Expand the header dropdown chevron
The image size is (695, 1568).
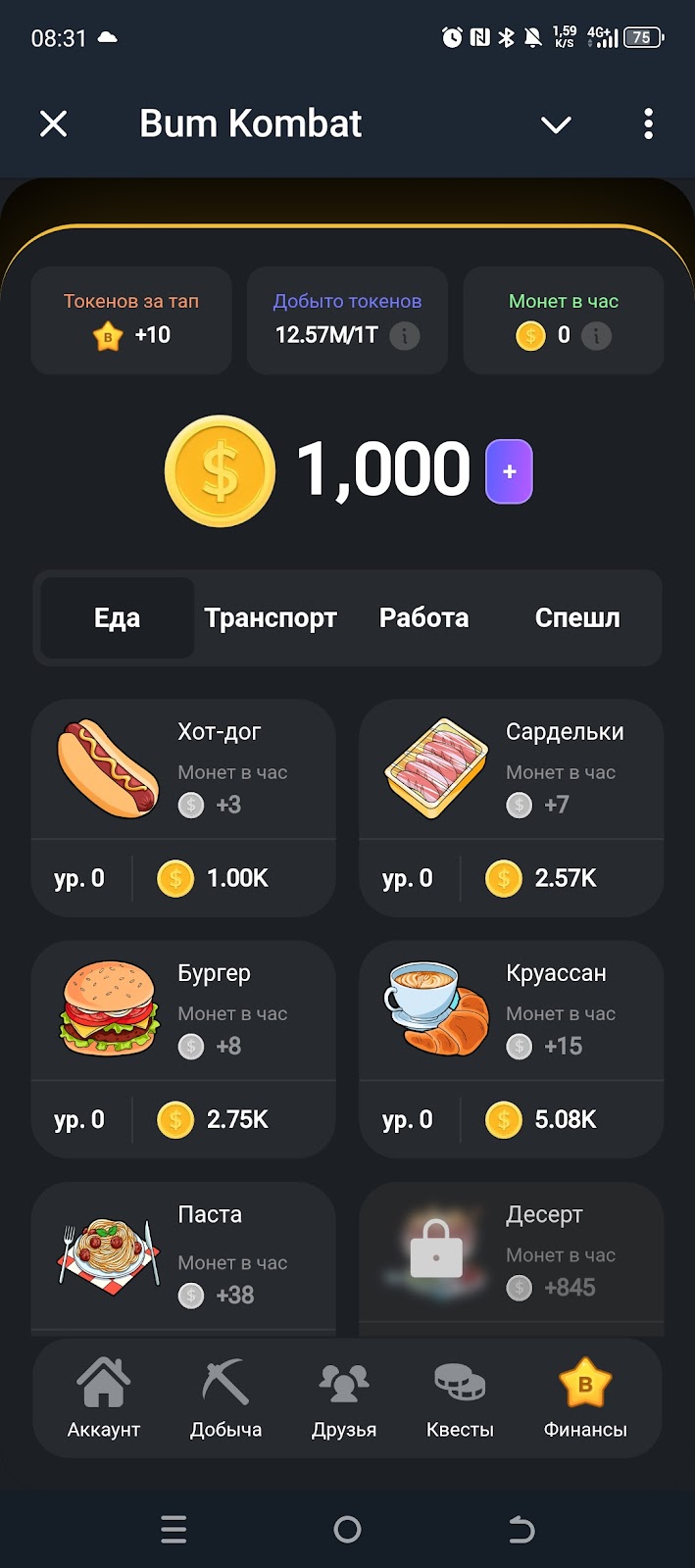click(x=556, y=124)
